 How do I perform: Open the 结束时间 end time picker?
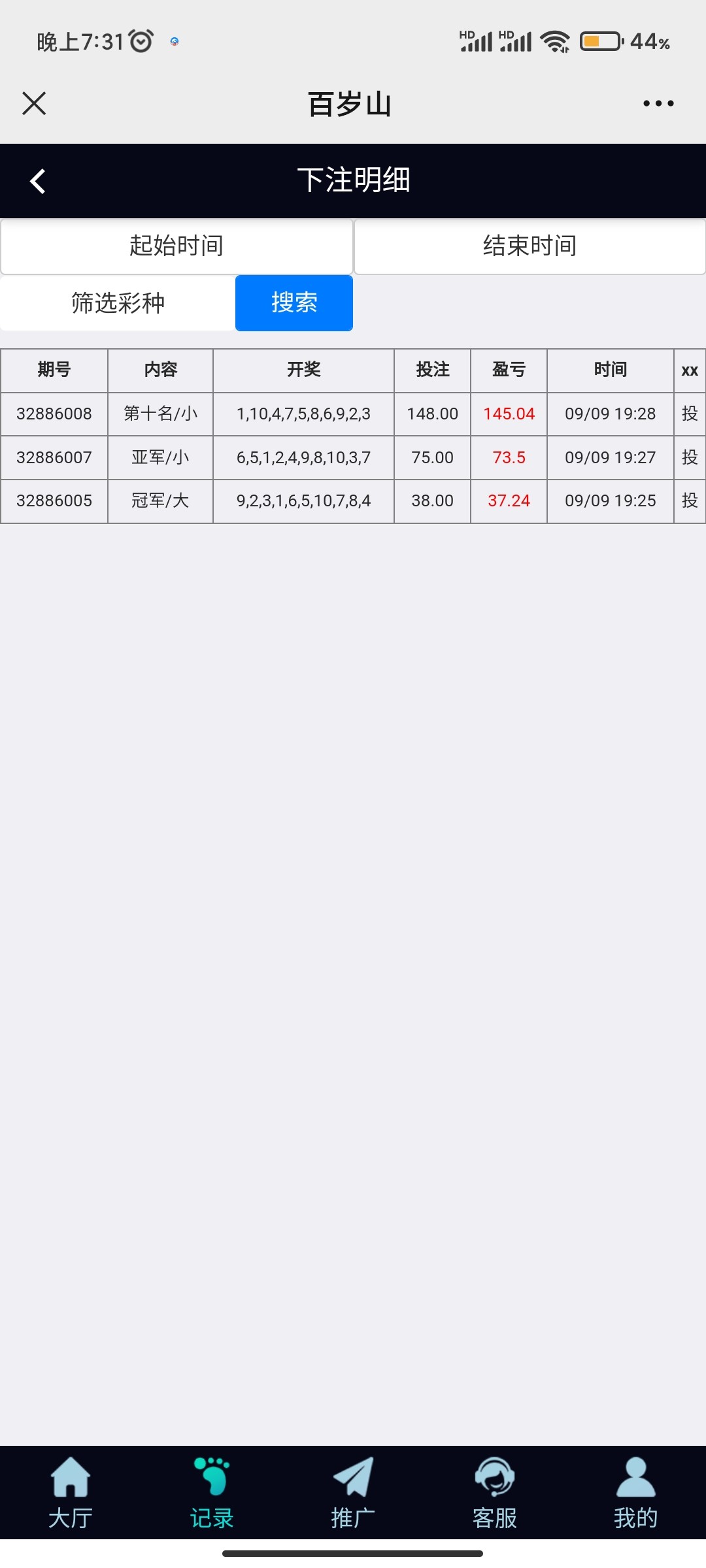[529, 246]
